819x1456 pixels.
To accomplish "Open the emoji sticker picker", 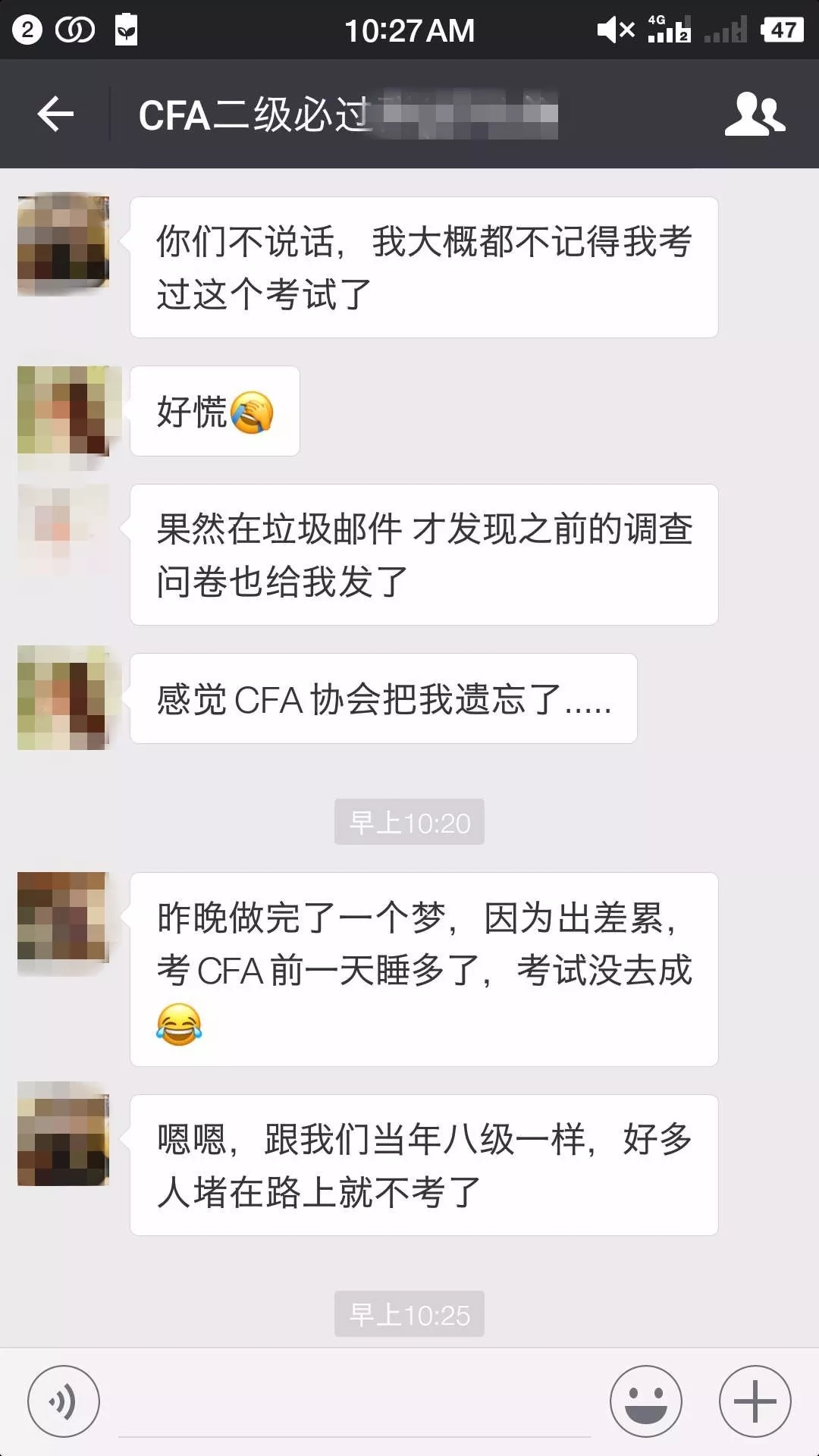I will (x=646, y=1401).
